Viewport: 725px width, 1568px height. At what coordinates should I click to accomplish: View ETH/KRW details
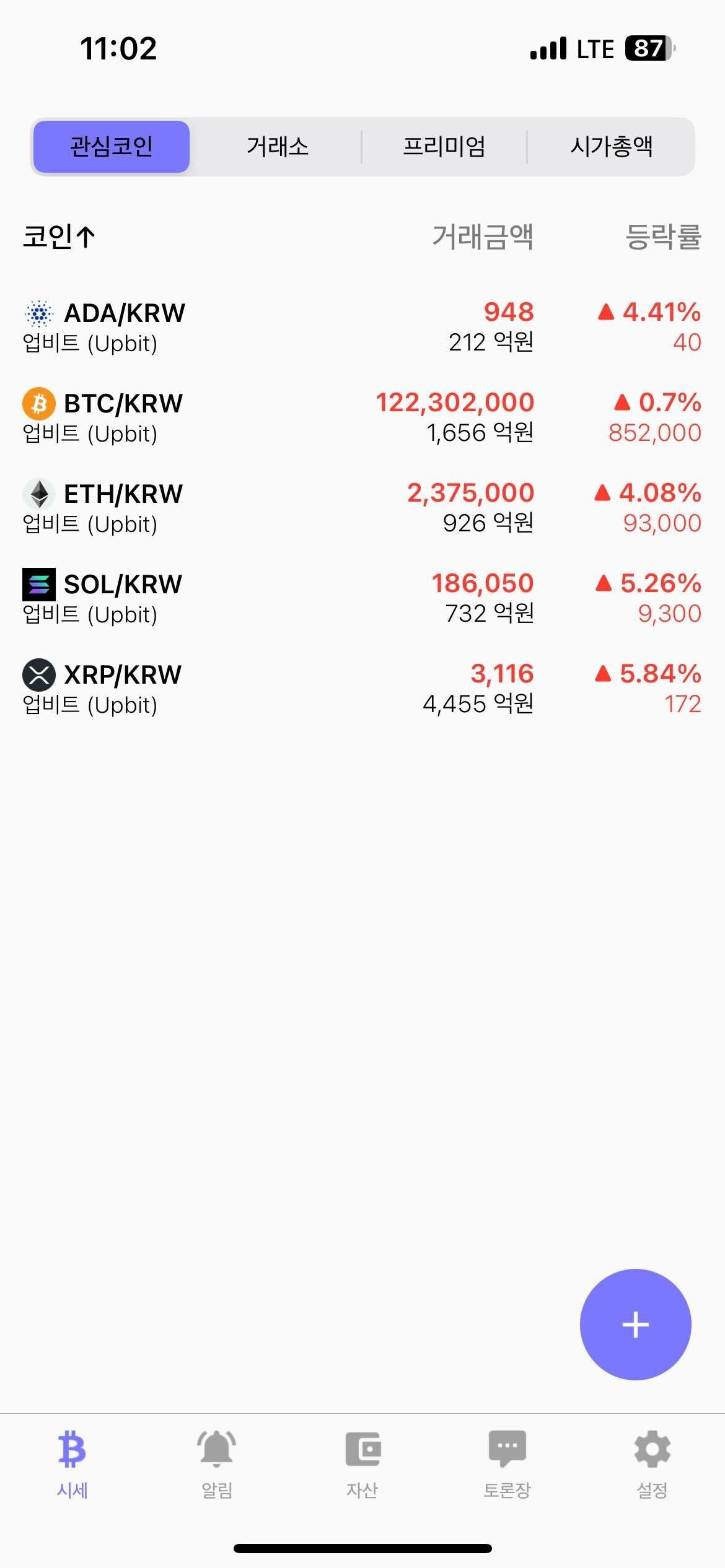click(x=362, y=508)
